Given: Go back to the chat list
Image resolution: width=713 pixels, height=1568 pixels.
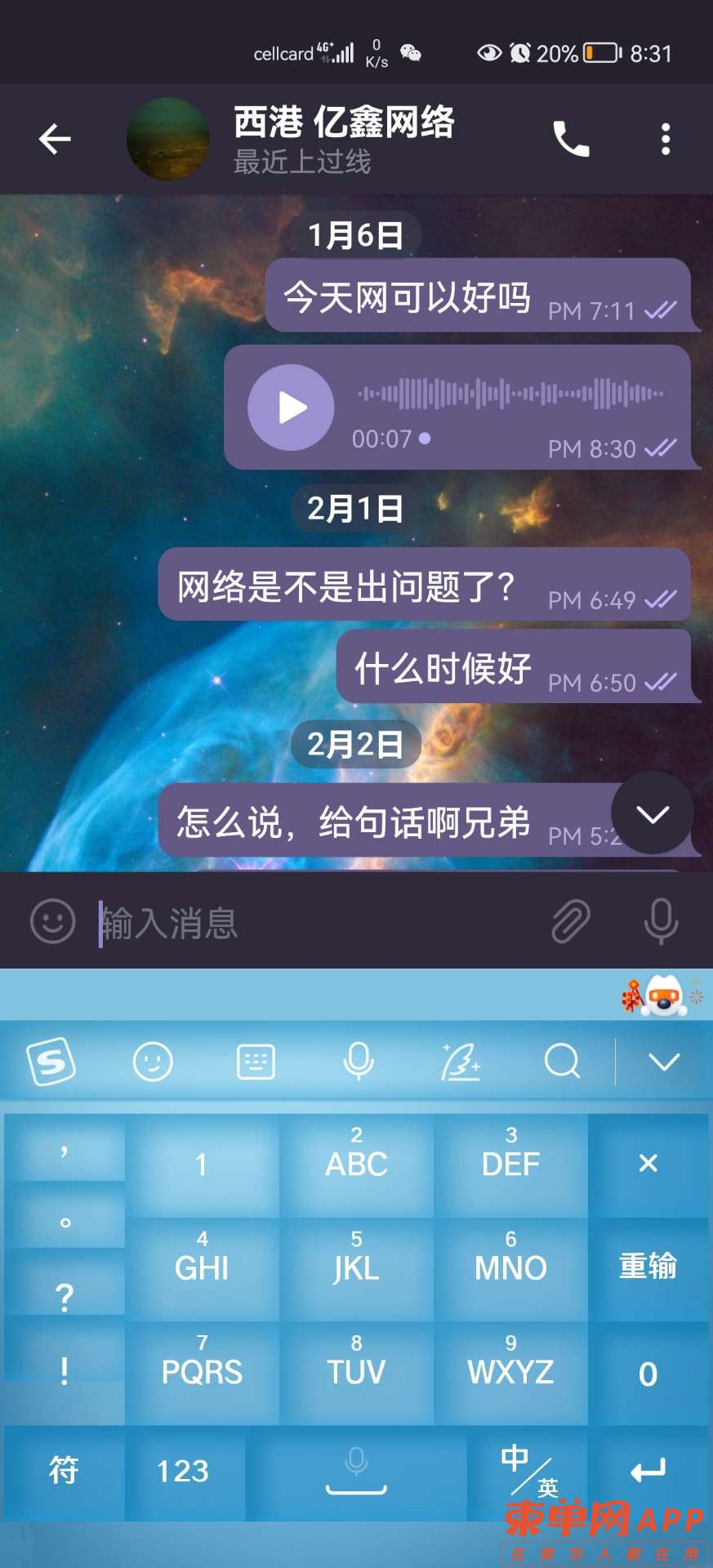Looking at the screenshot, I should [55, 139].
